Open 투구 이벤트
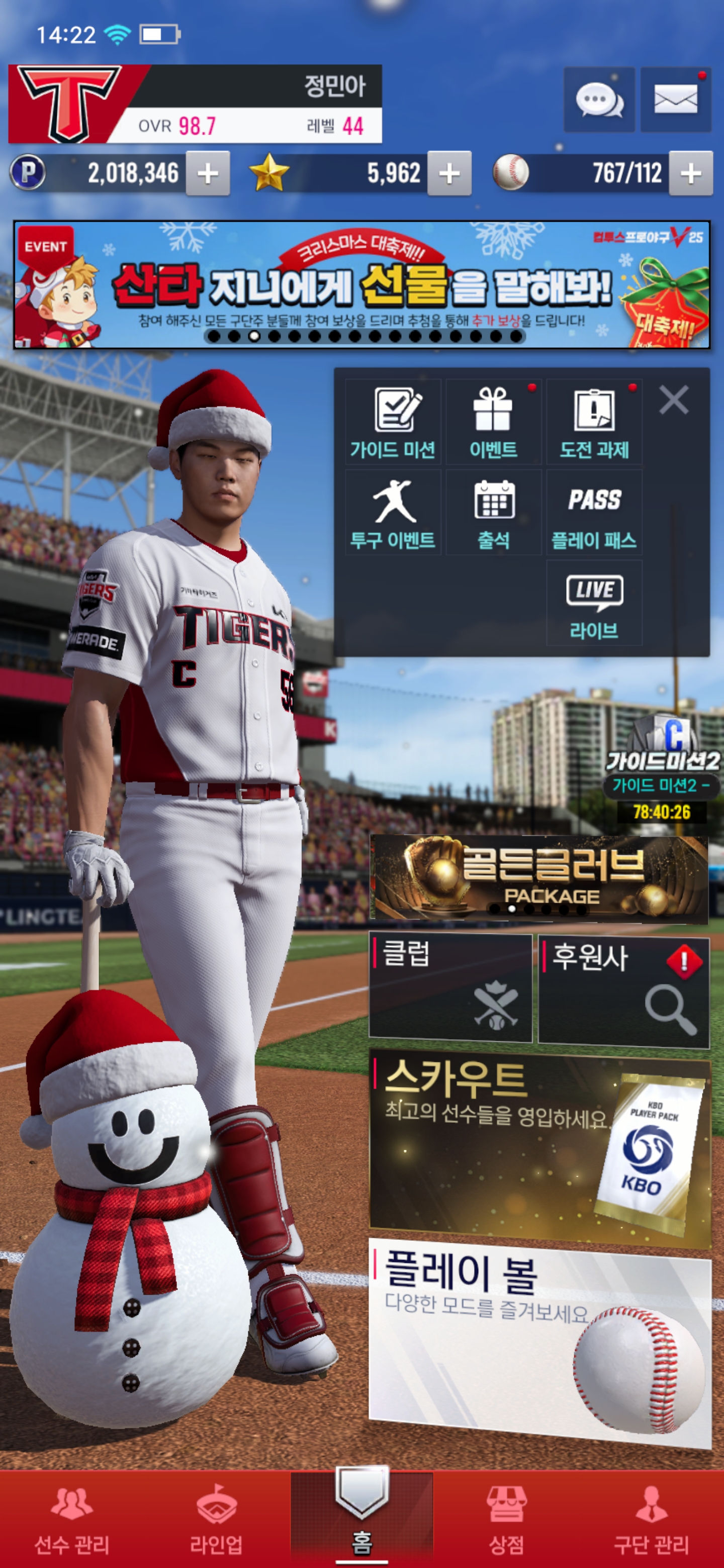This screenshot has width=724, height=1568. pos(393,513)
